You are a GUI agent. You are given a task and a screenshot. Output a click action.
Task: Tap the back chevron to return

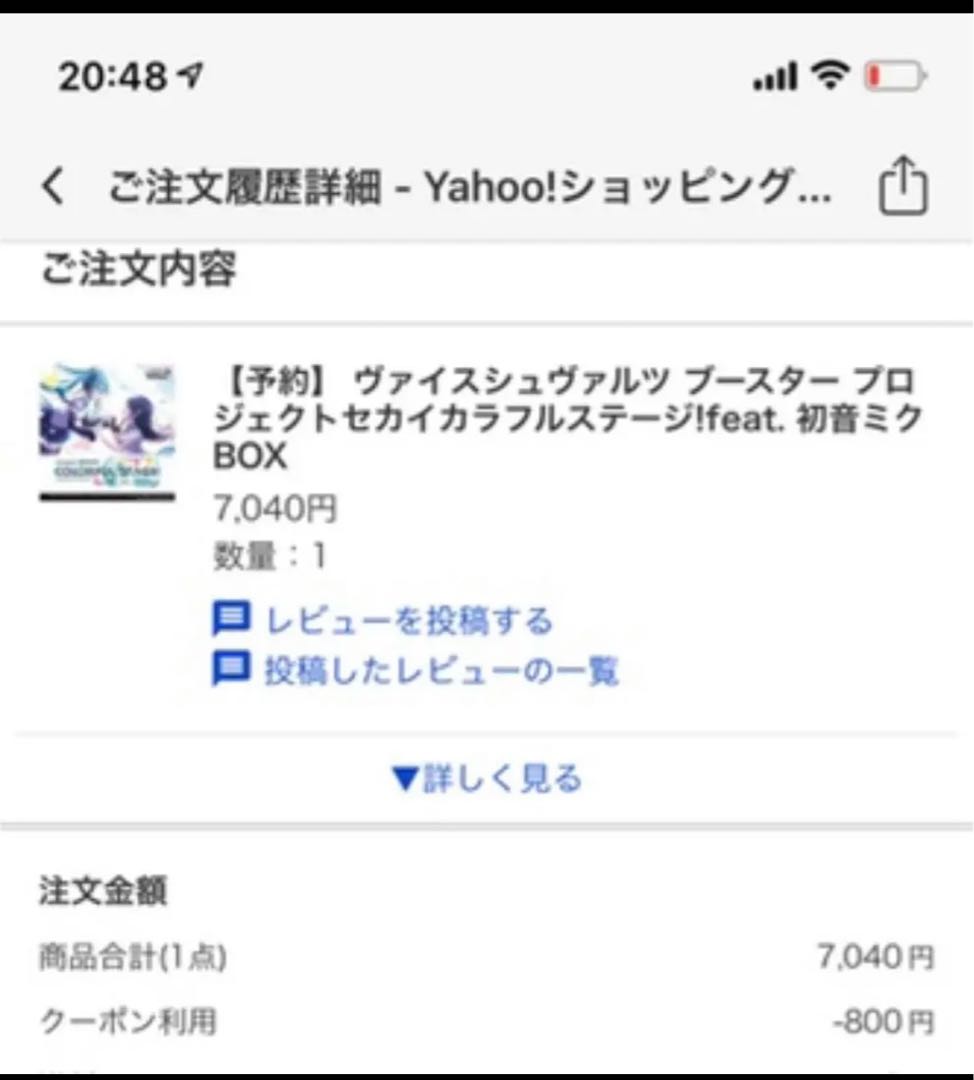53,187
